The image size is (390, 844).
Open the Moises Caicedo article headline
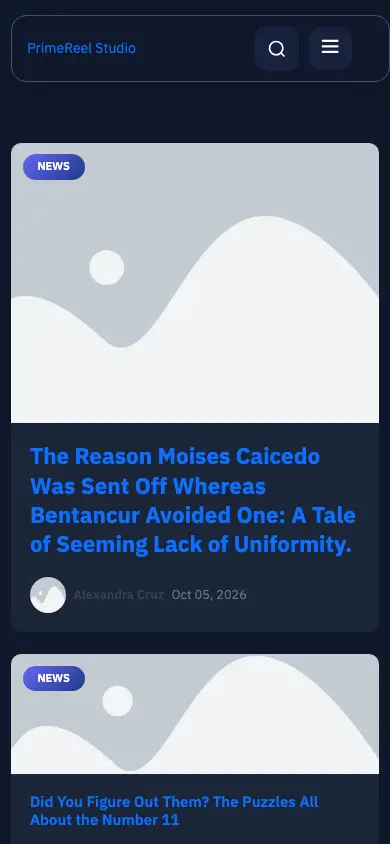coord(193,501)
